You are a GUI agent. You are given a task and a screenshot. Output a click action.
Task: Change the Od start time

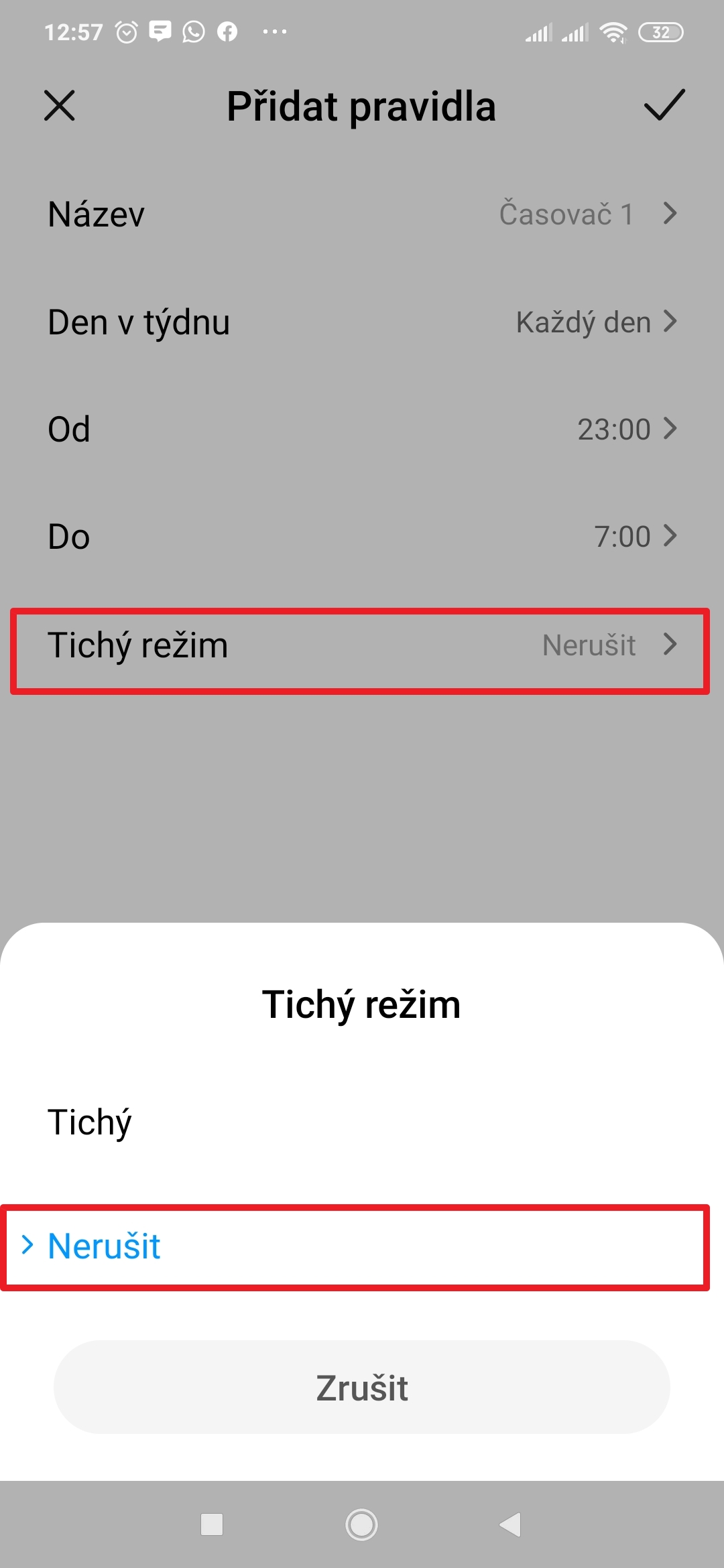362,430
